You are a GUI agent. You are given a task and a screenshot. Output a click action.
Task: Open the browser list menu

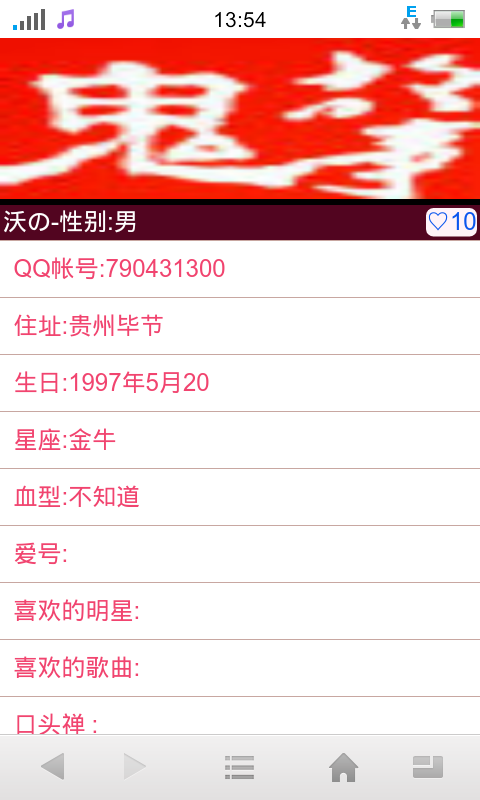(x=240, y=767)
